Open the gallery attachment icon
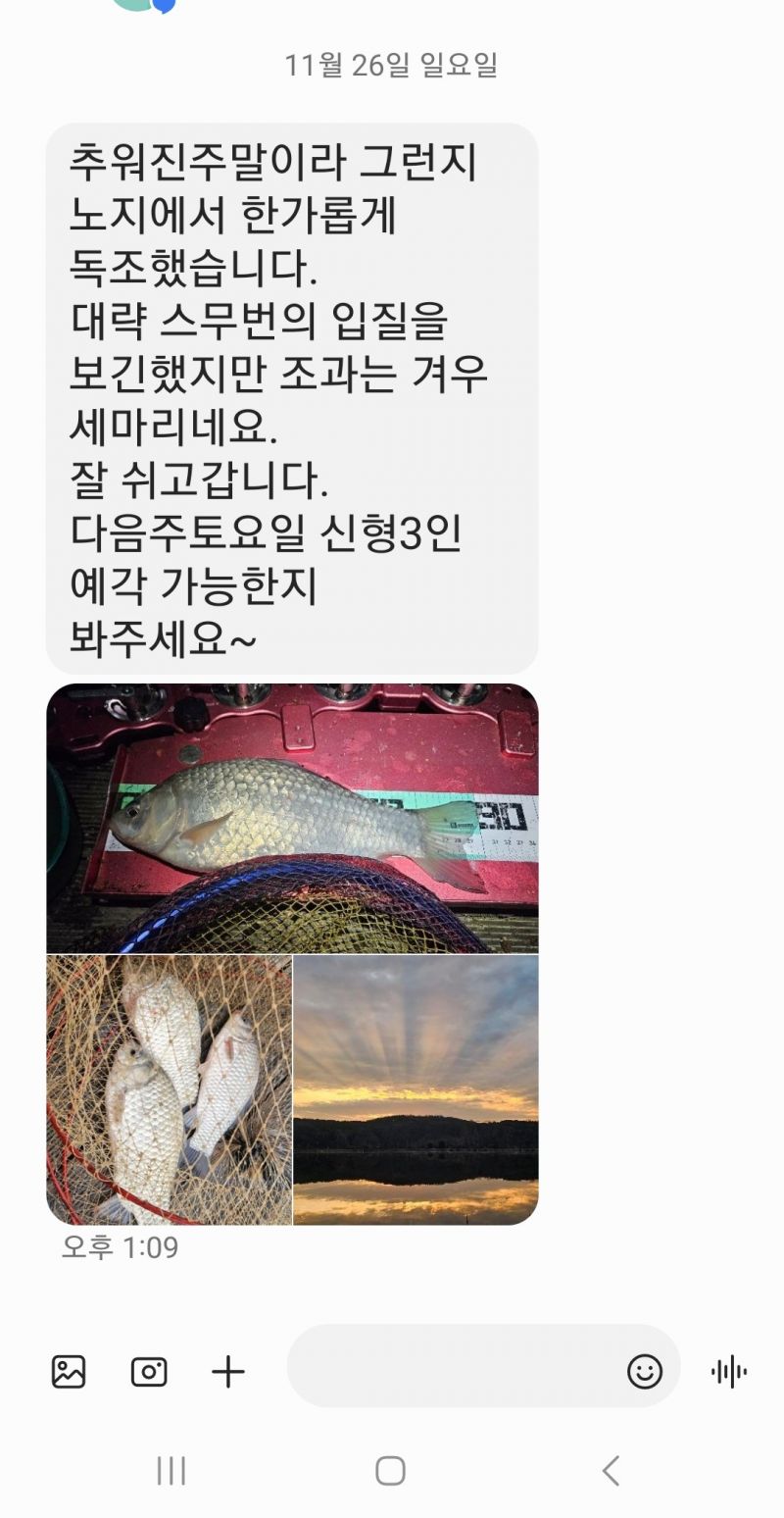The height and width of the screenshot is (1518, 784). click(x=69, y=1371)
